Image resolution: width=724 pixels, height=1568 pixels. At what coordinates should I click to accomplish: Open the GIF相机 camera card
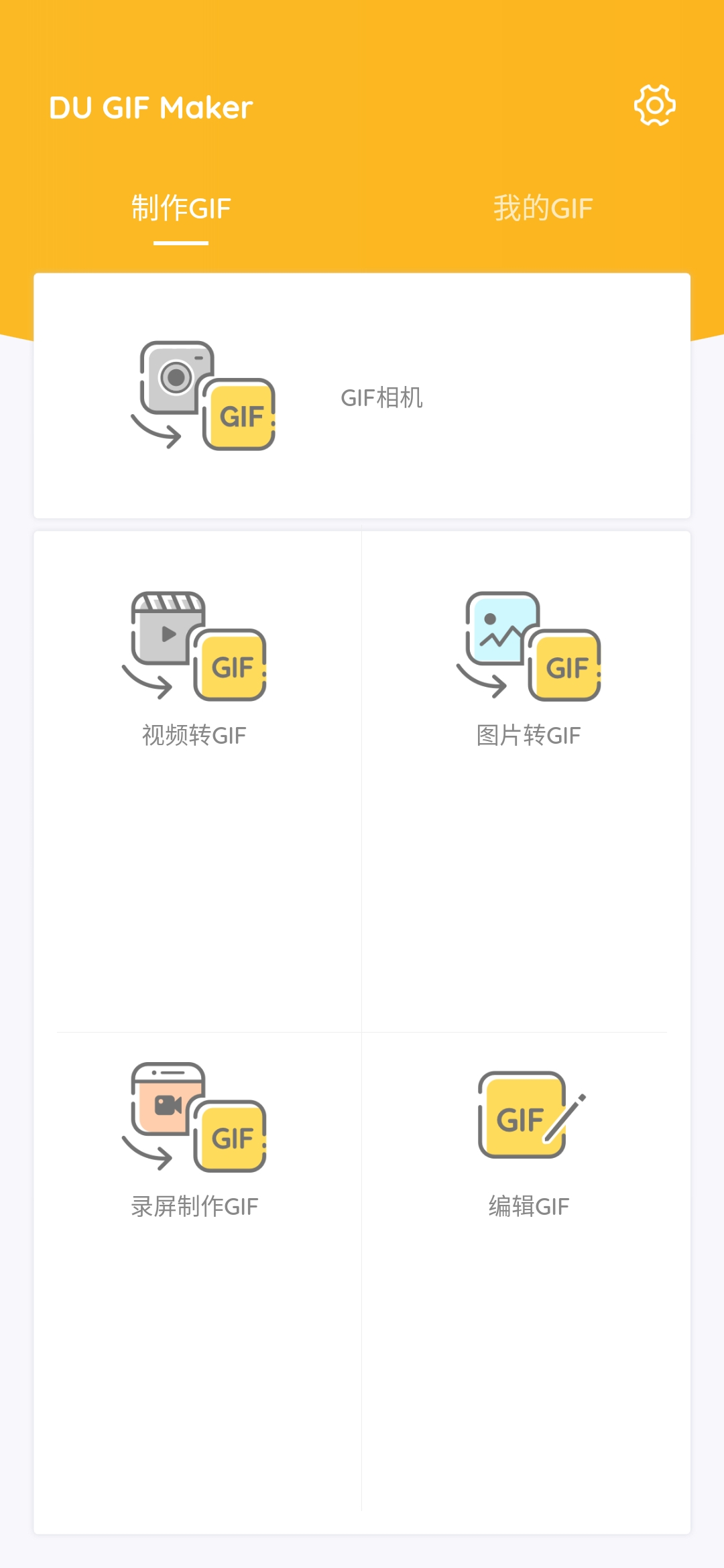(x=362, y=395)
